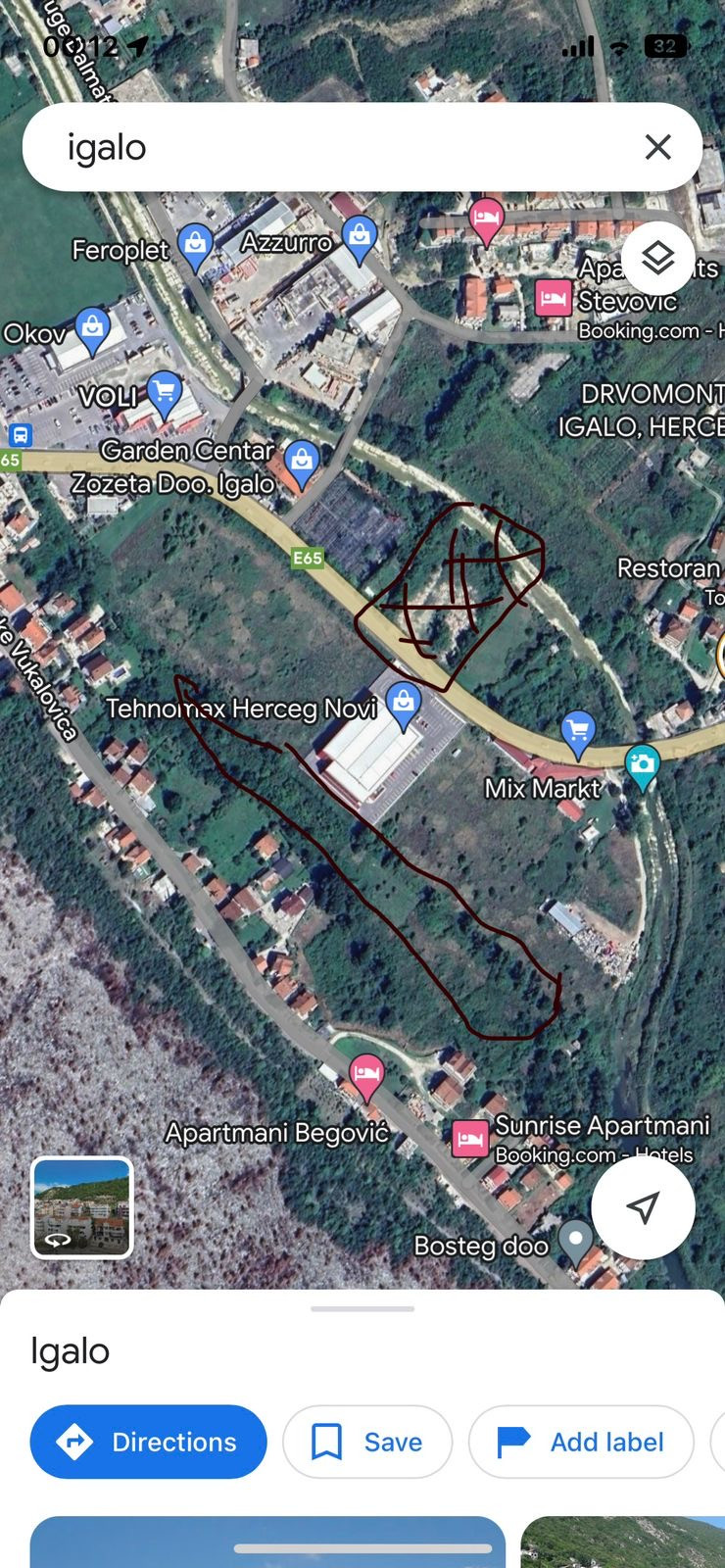Get Directions to Igalo
725x1568 pixels.
click(149, 1442)
